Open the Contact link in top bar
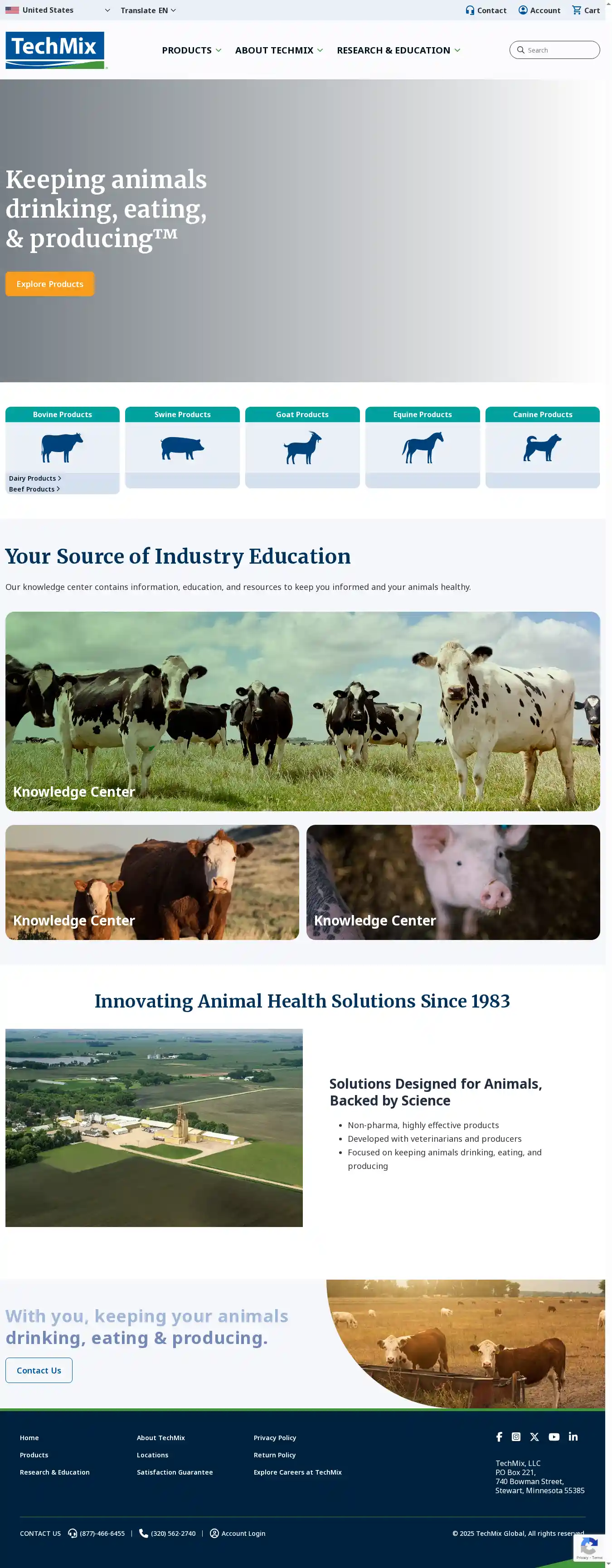612x1568 pixels. (x=486, y=10)
